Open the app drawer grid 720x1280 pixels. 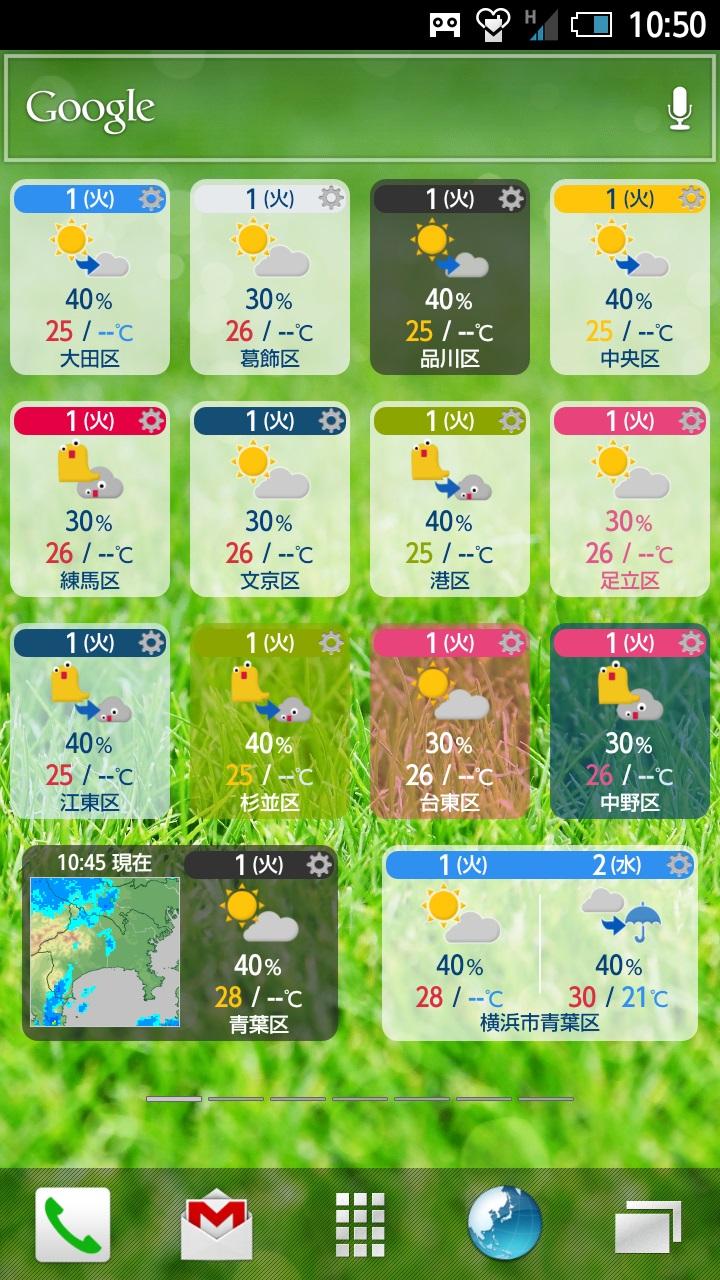360,1224
